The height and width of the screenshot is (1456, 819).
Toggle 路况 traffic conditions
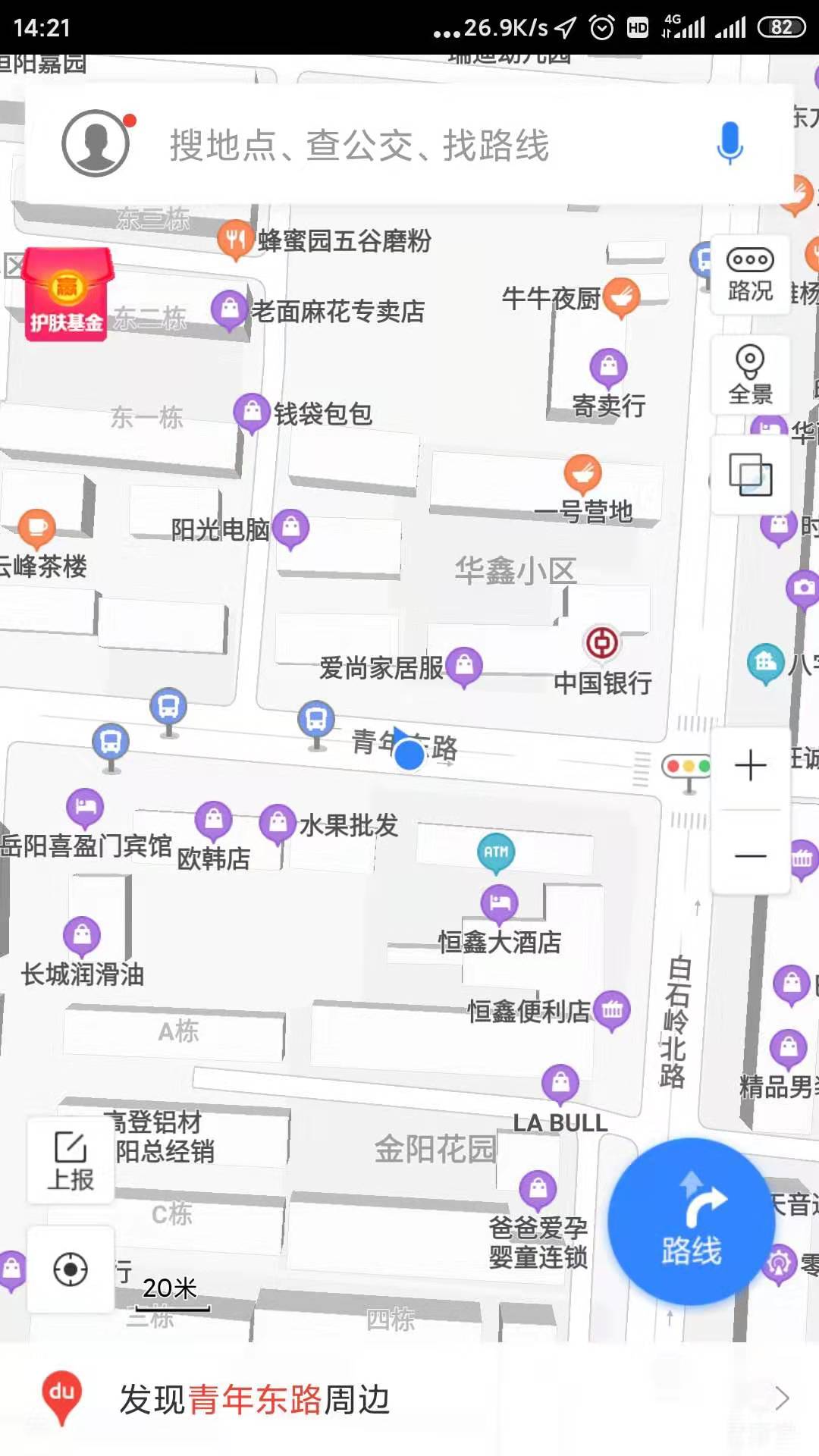pyautogui.click(x=750, y=275)
